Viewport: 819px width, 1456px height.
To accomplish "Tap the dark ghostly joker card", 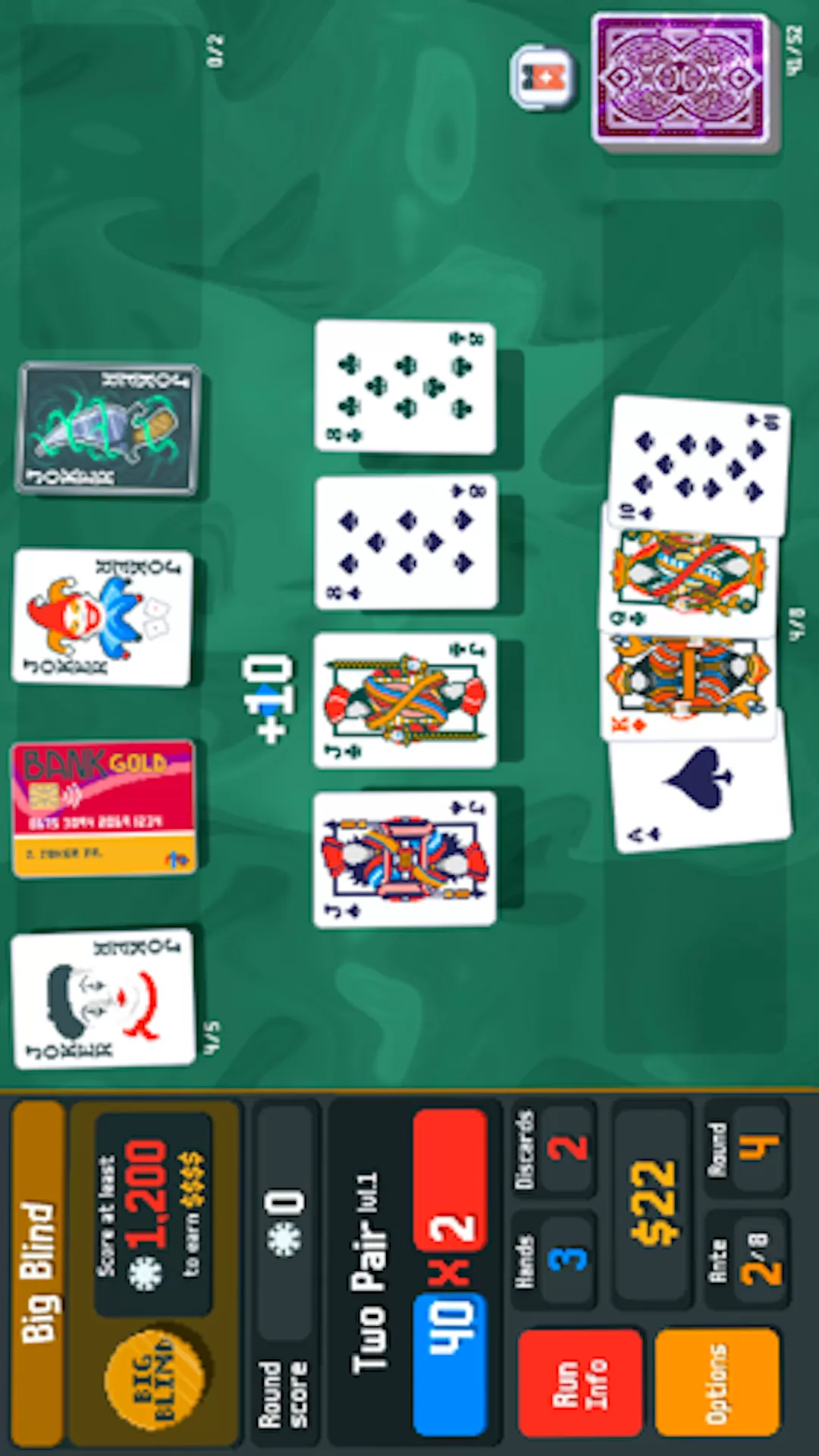I will pos(108,428).
